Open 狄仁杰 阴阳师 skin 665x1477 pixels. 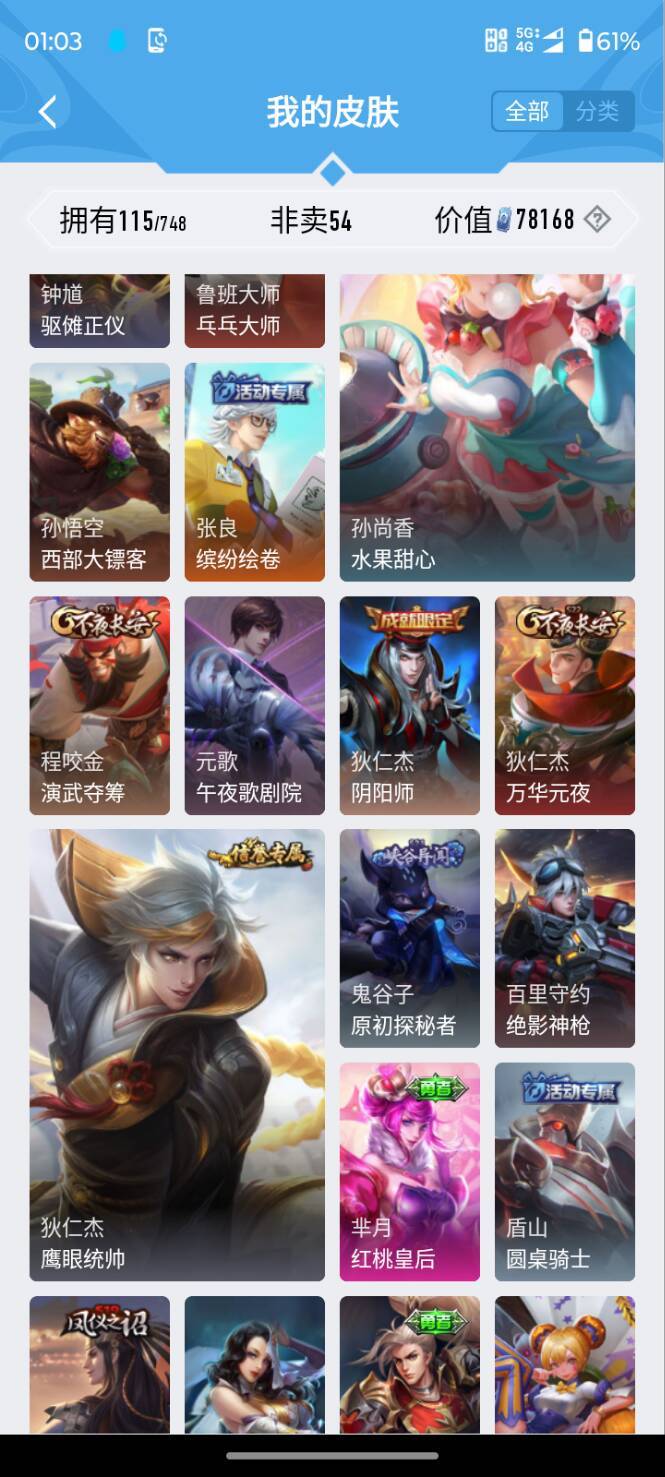click(409, 705)
